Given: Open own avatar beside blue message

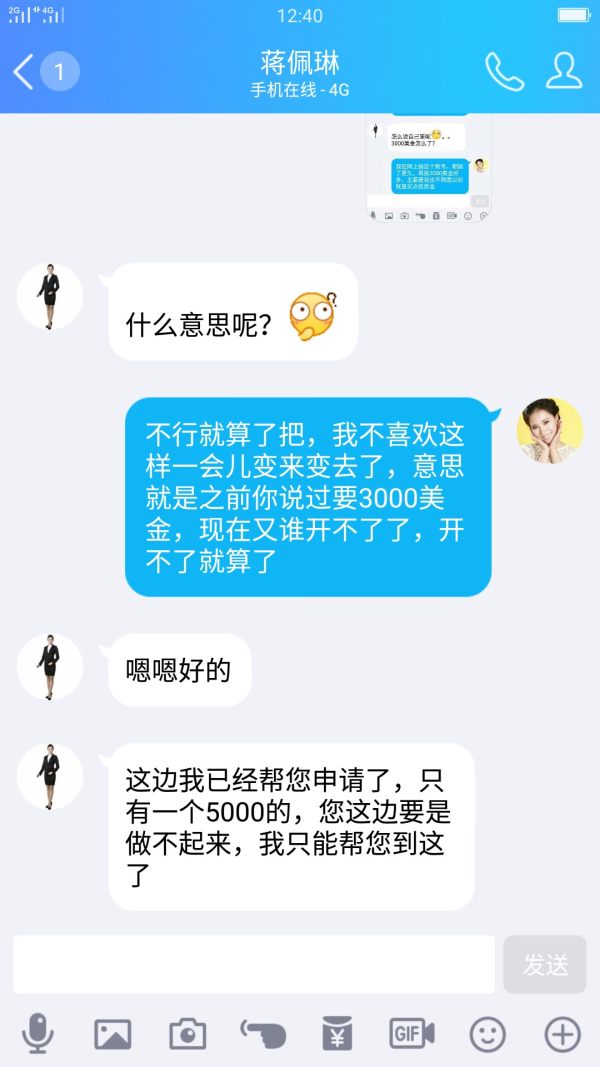Looking at the screenshot, I should pyautogui.click(x=549, y=431).
